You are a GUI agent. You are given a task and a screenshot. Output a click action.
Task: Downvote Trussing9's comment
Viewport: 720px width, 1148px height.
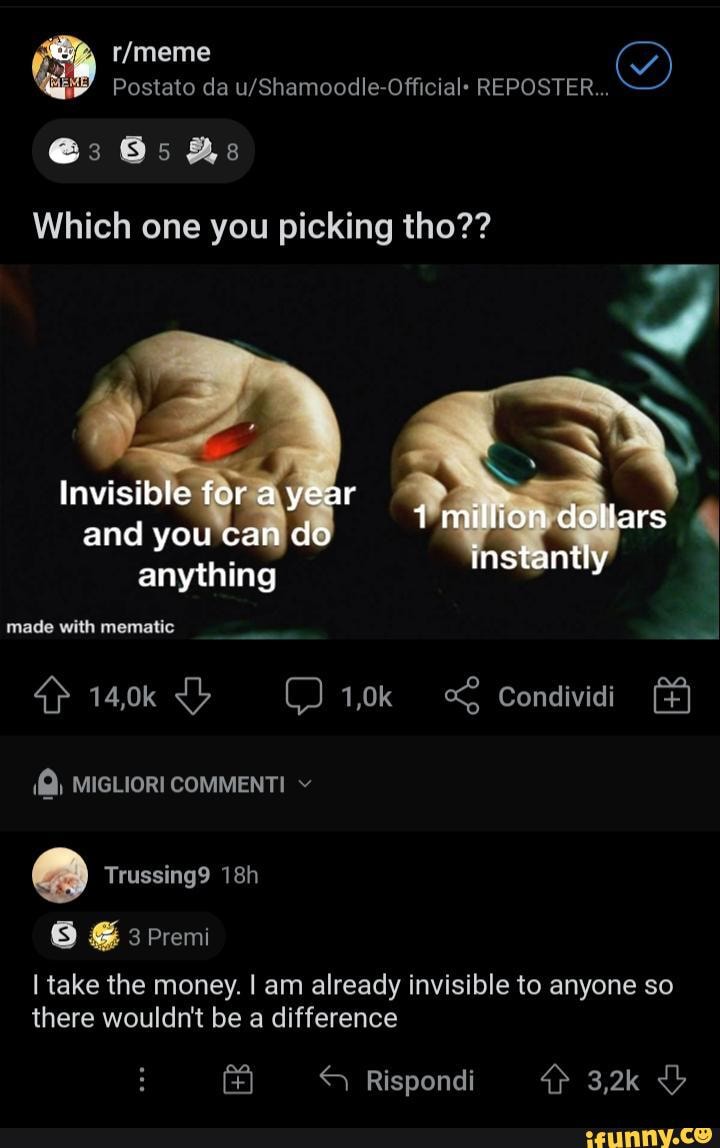point(673,1081)
